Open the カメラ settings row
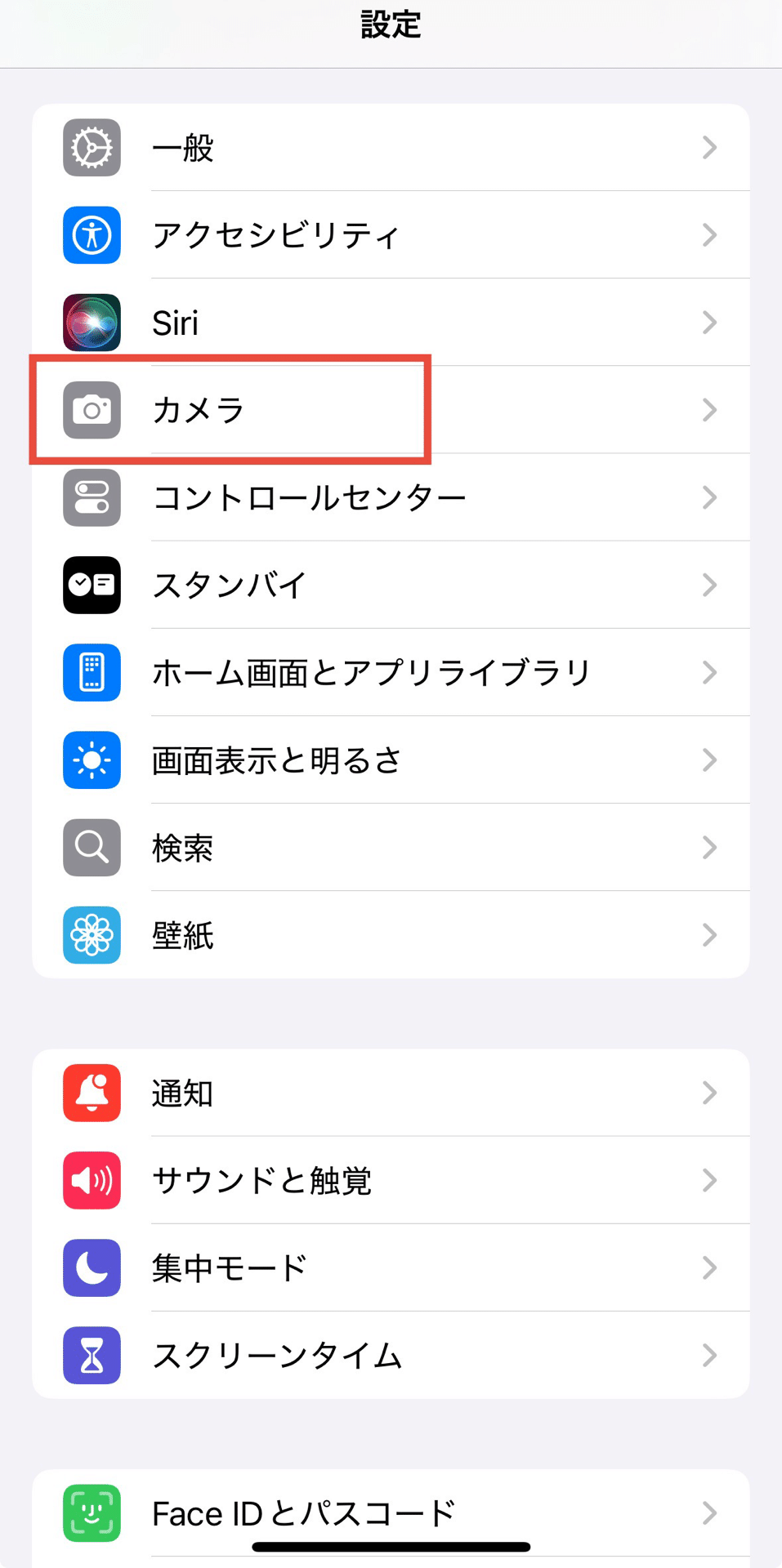782x1568 pixels. point(391,410)
